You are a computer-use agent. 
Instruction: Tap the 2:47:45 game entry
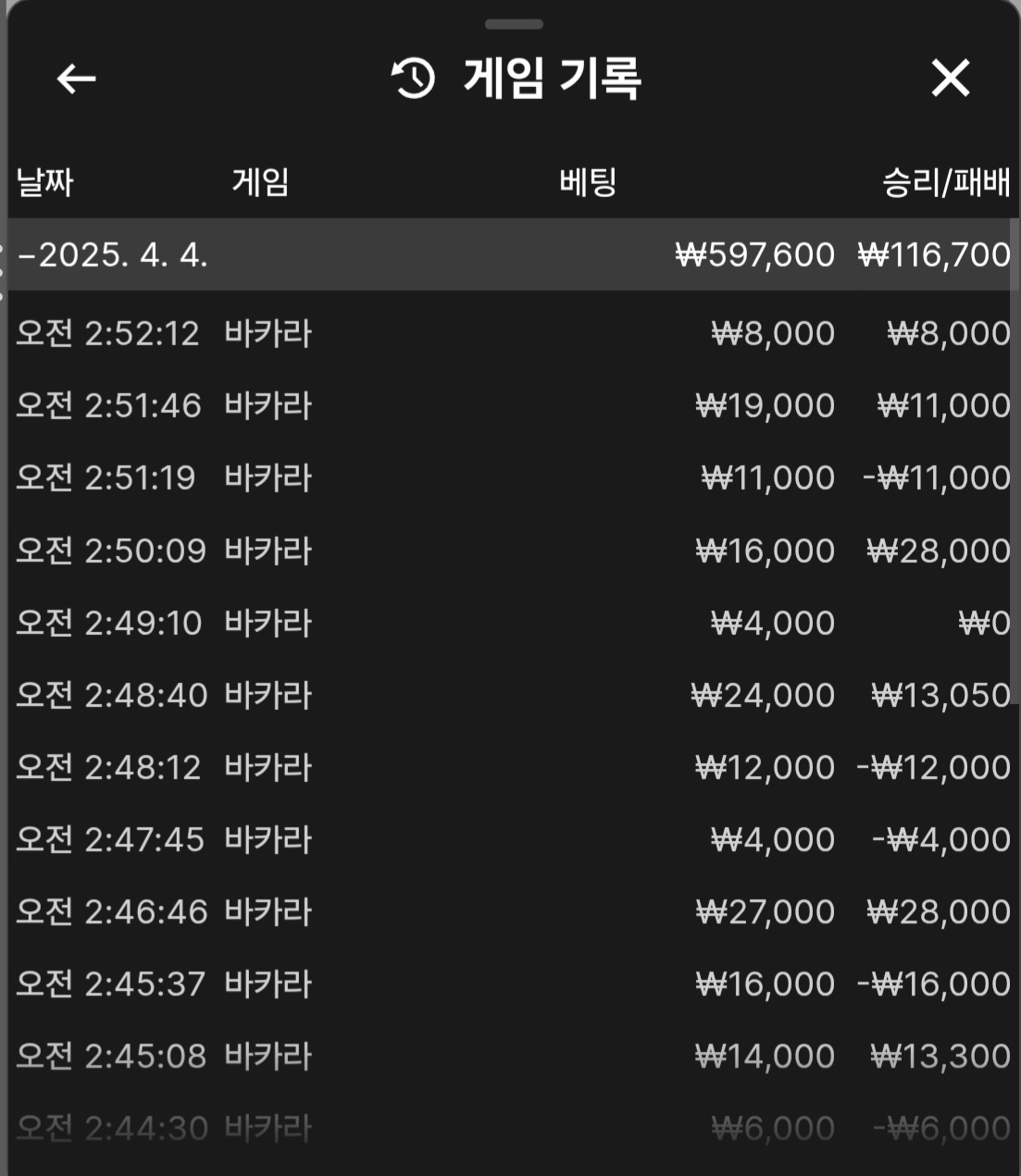click(511, 839)
